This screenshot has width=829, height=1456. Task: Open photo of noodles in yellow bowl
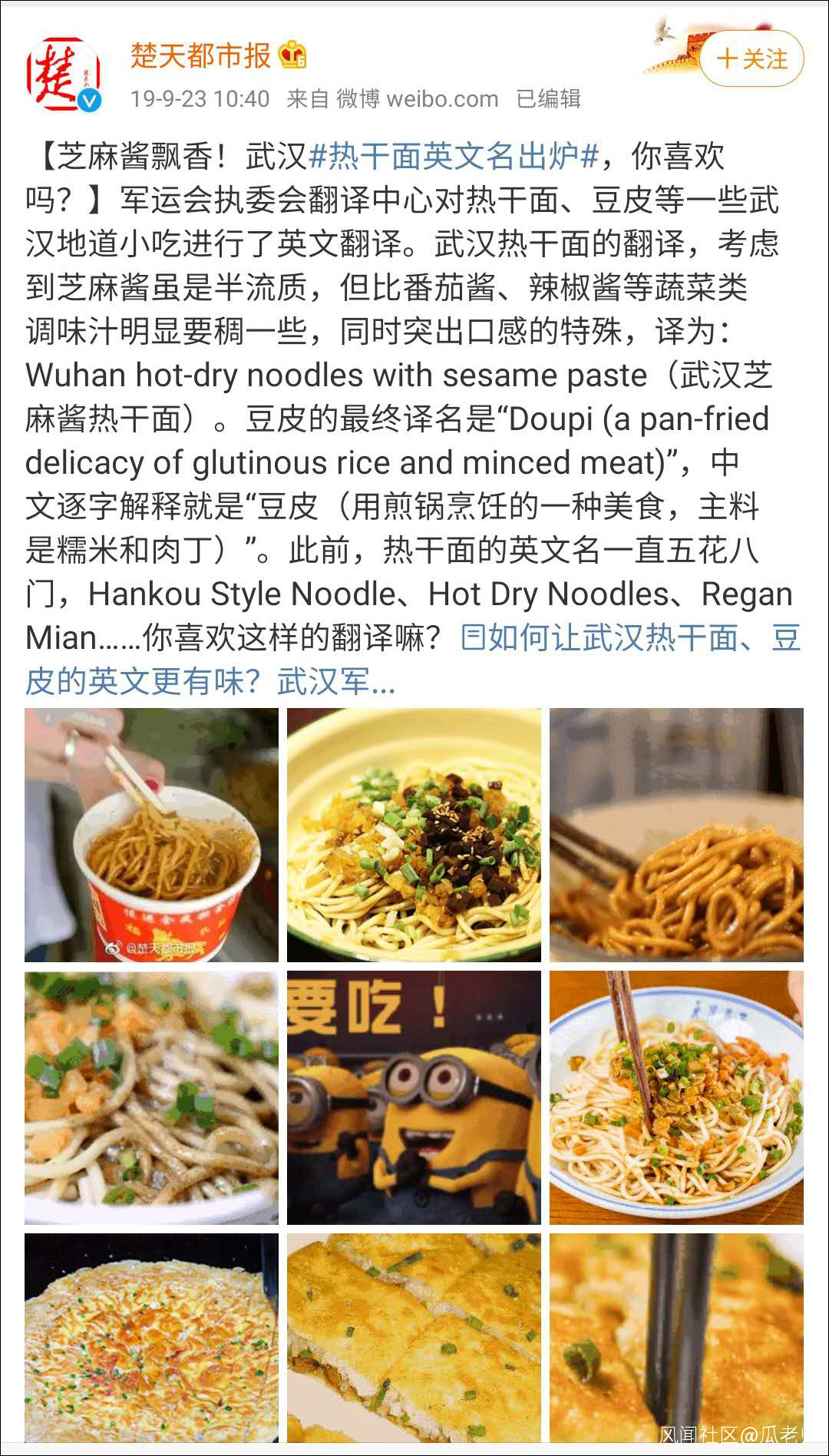[x=414, y=835]
